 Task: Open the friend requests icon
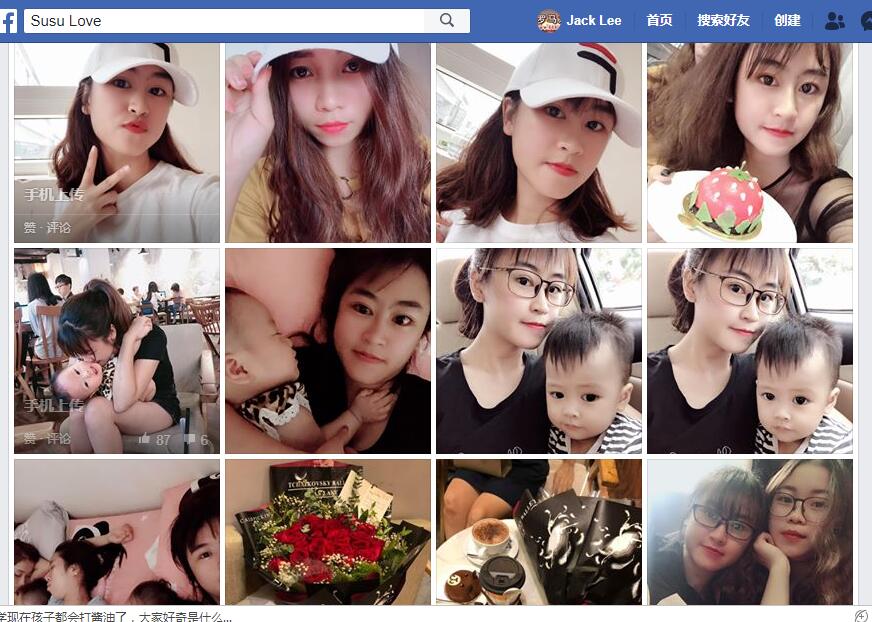click(834, 20)
